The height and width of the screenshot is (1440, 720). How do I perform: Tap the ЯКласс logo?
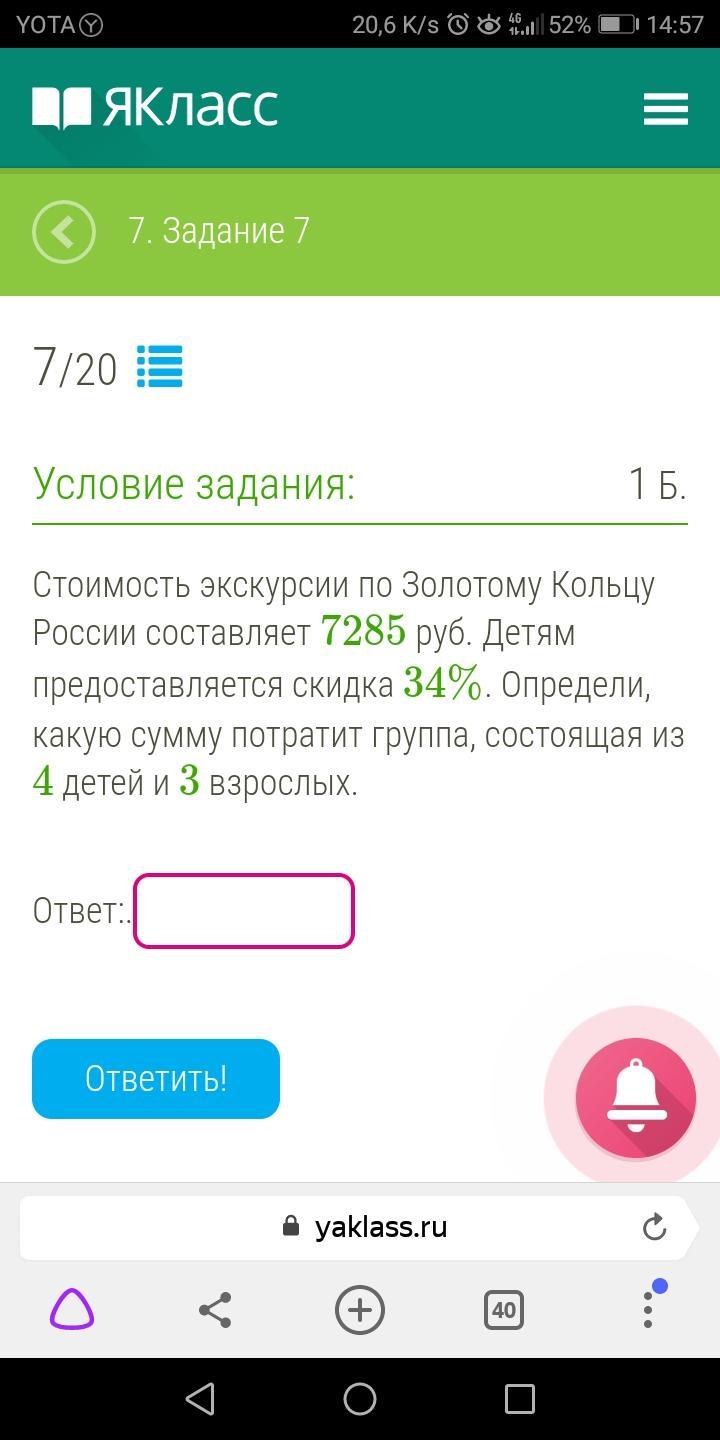point(155,108)
